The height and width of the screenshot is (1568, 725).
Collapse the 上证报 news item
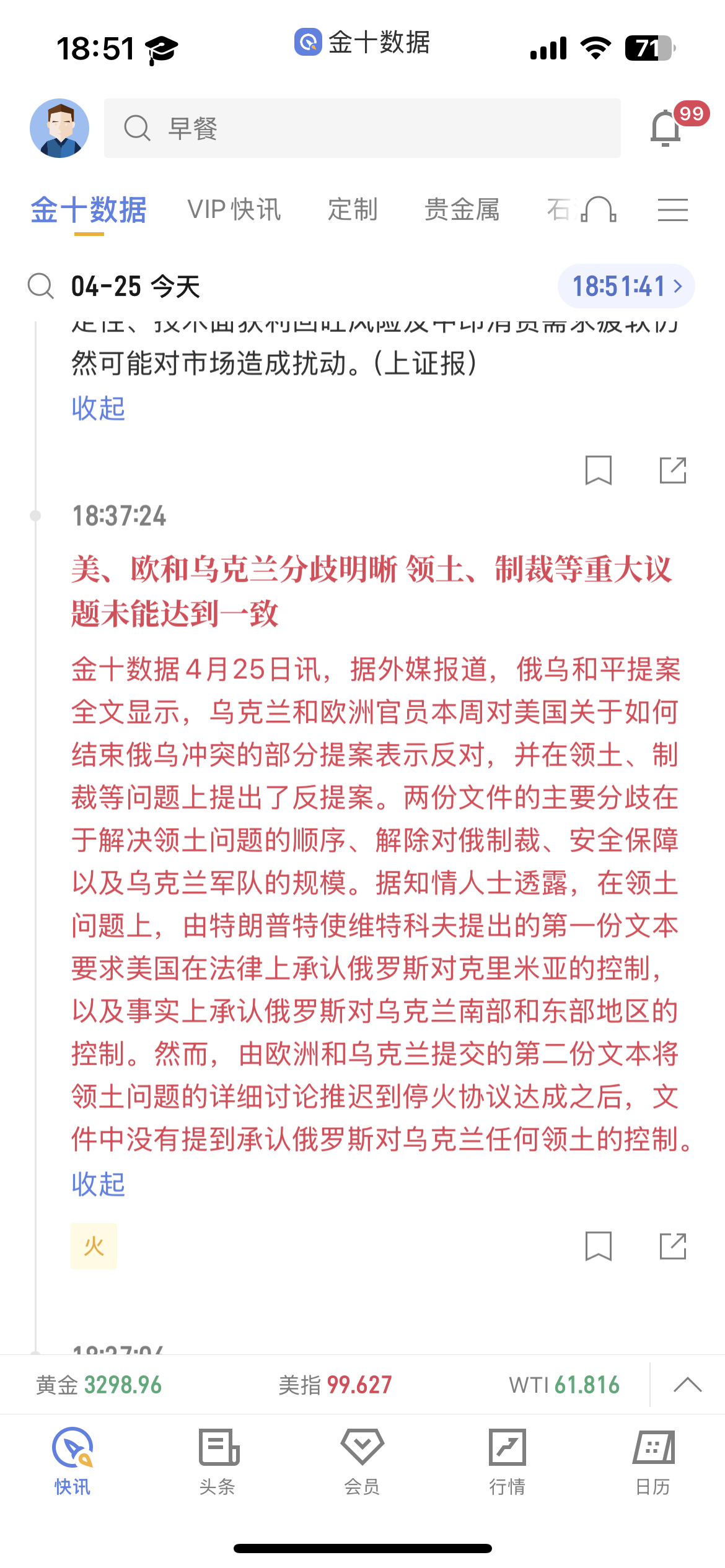coord(98,408)
